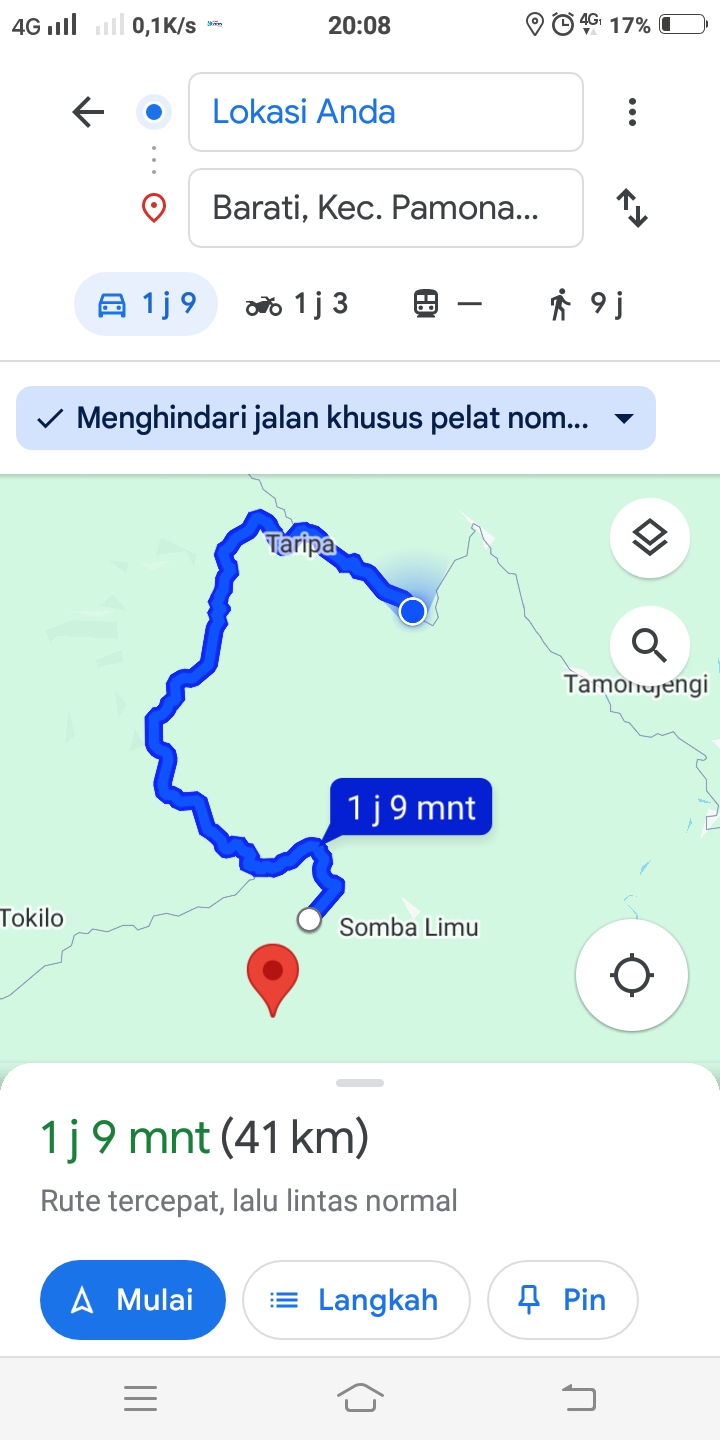Expand the Menghindari jalan khusus route options
This screenshot has width=720, height=1440.
[336, 418]
